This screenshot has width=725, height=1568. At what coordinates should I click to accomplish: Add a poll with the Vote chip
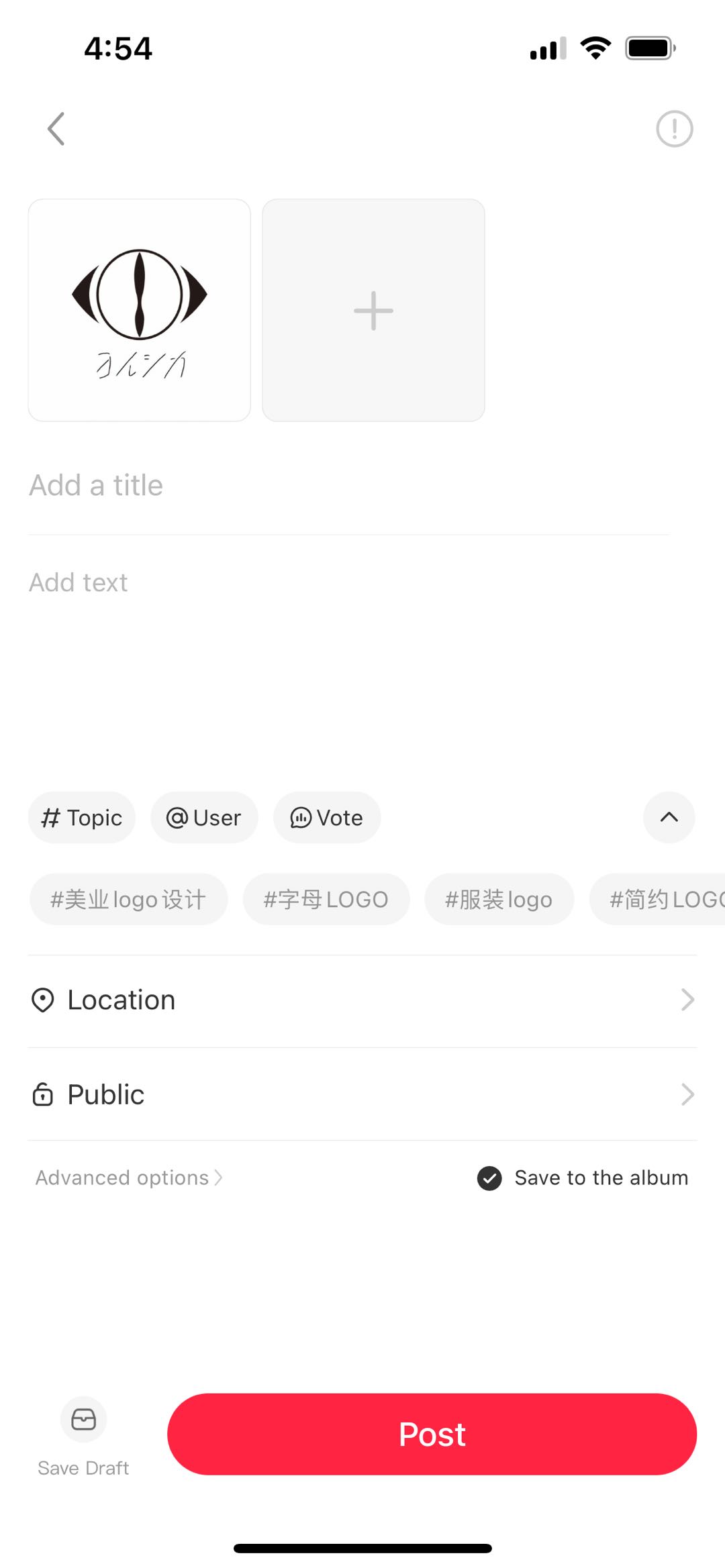327,817
